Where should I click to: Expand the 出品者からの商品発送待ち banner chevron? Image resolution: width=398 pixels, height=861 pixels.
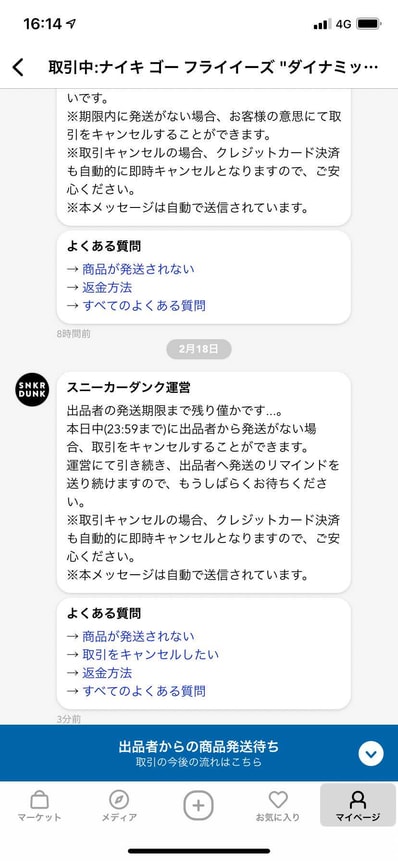click(371, 754)
